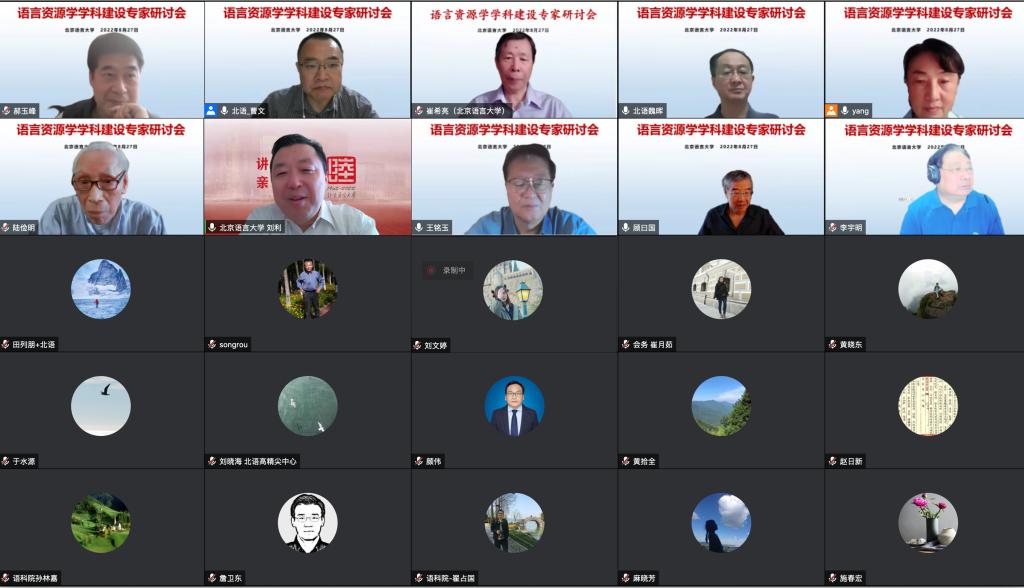Open the tile for 会务 崔月茹
1024x588 pixels.
pos(720,293)
